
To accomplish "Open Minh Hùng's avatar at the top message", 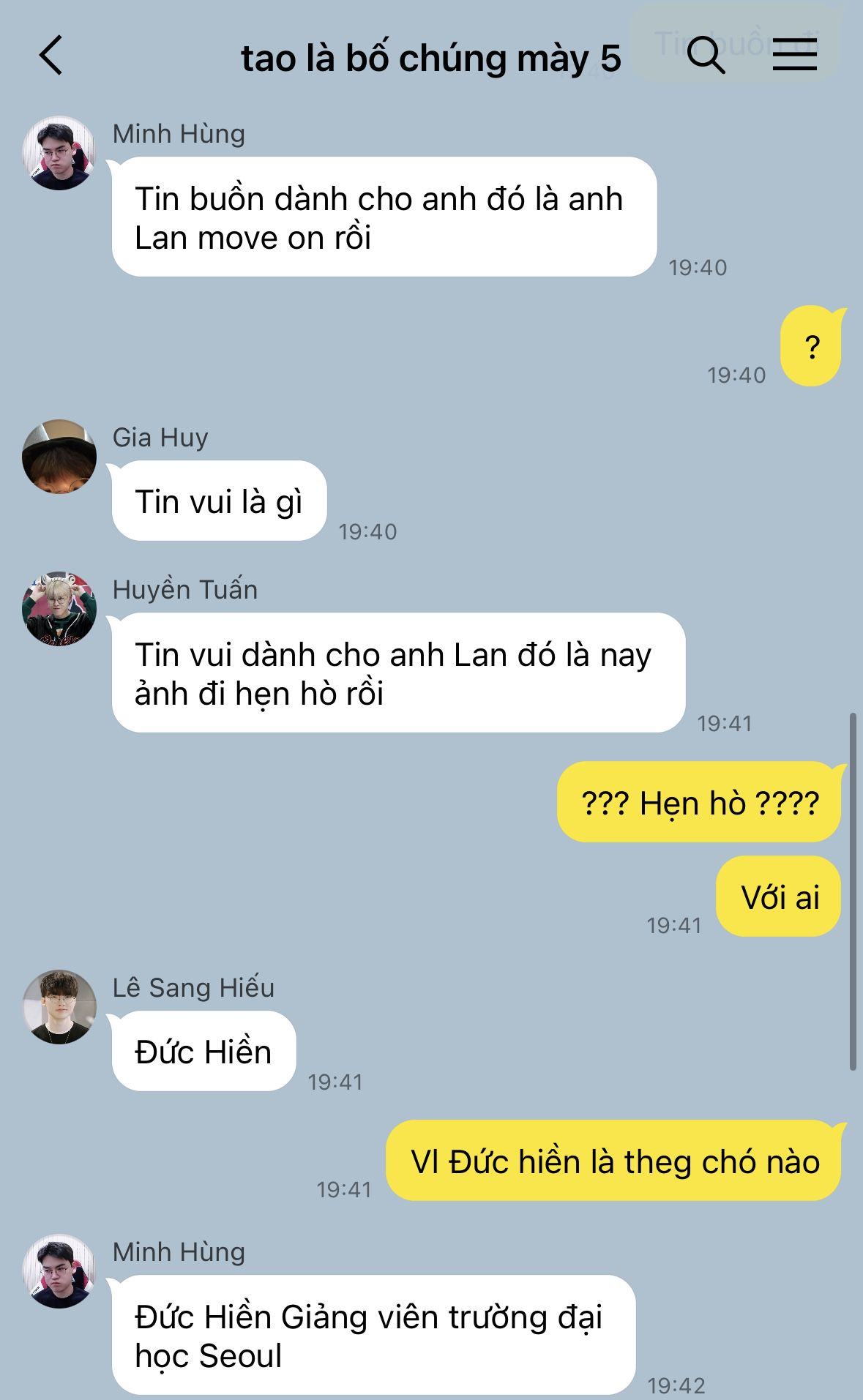I will coord(59,152).
